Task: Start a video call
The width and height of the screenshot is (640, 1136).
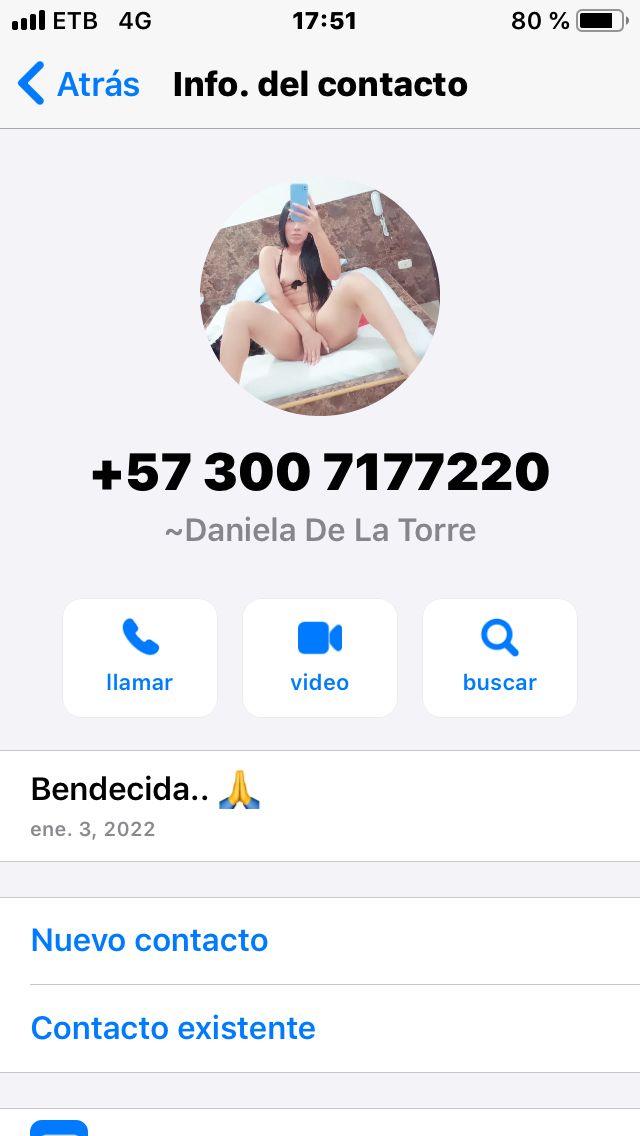Action: (320, 657)
